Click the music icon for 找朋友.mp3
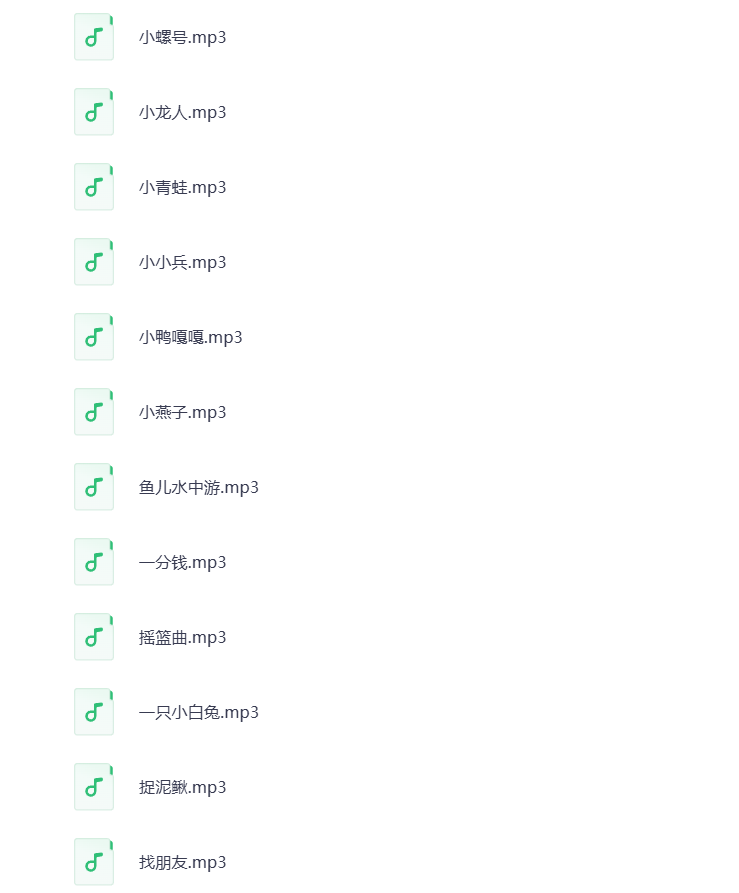The width and height of the screenshot is (739, 893). pyautogui.click(x=93, y=861)
